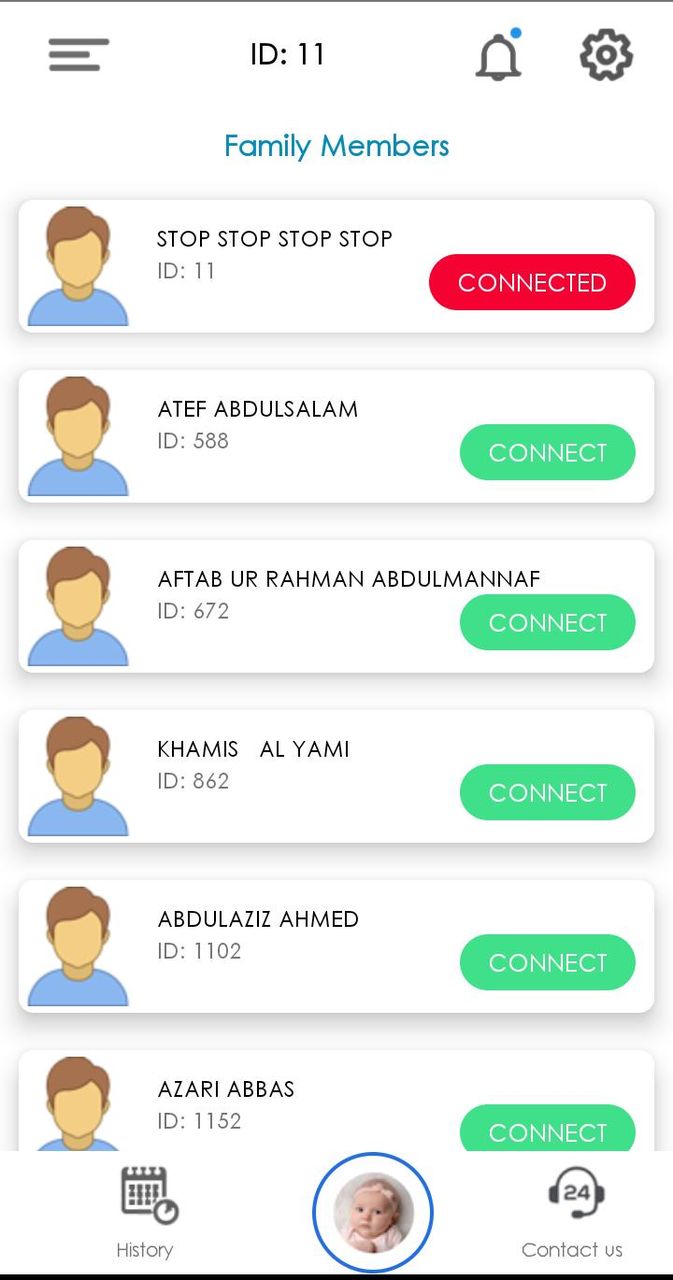The height and width of the screenshot is (1280, 673).
Task: Go to Contact us
Action: coord(573,1214)
